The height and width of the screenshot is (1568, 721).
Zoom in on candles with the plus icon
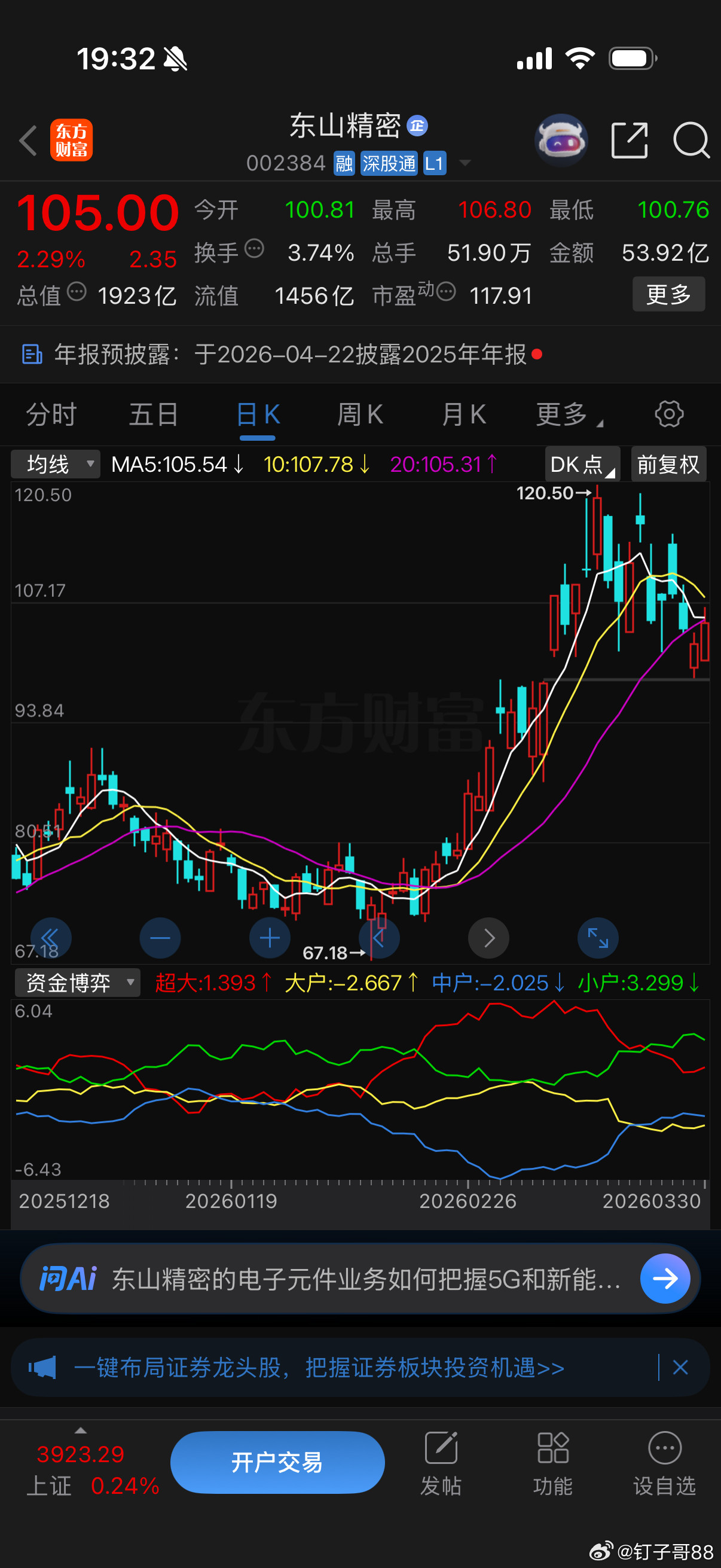click(x=270, y=938)
